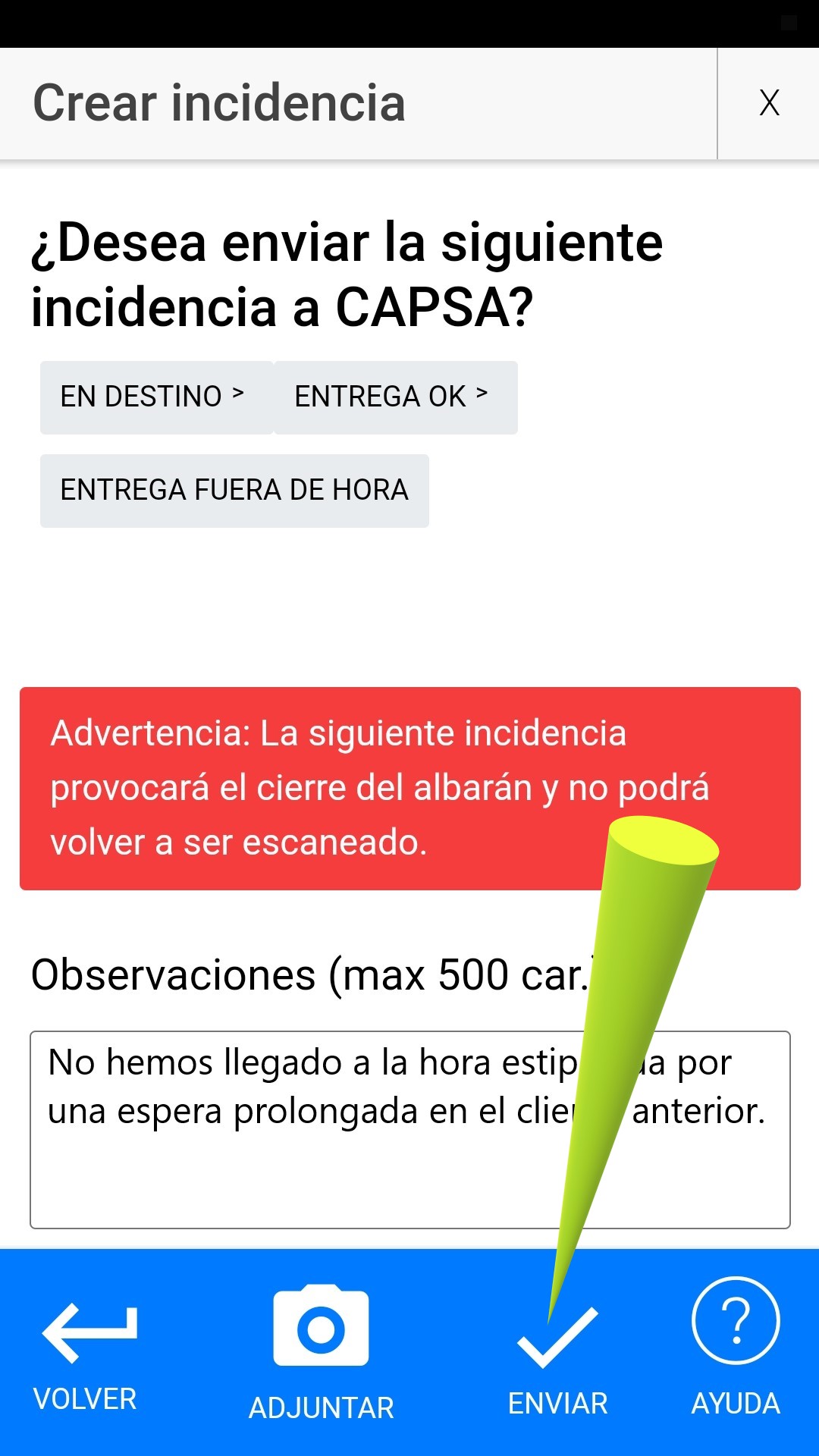Tap the ENTREGA FUERA DE HORA chip
The image size is (819, 1456).
pyautogui.click(x=234, y=490)
